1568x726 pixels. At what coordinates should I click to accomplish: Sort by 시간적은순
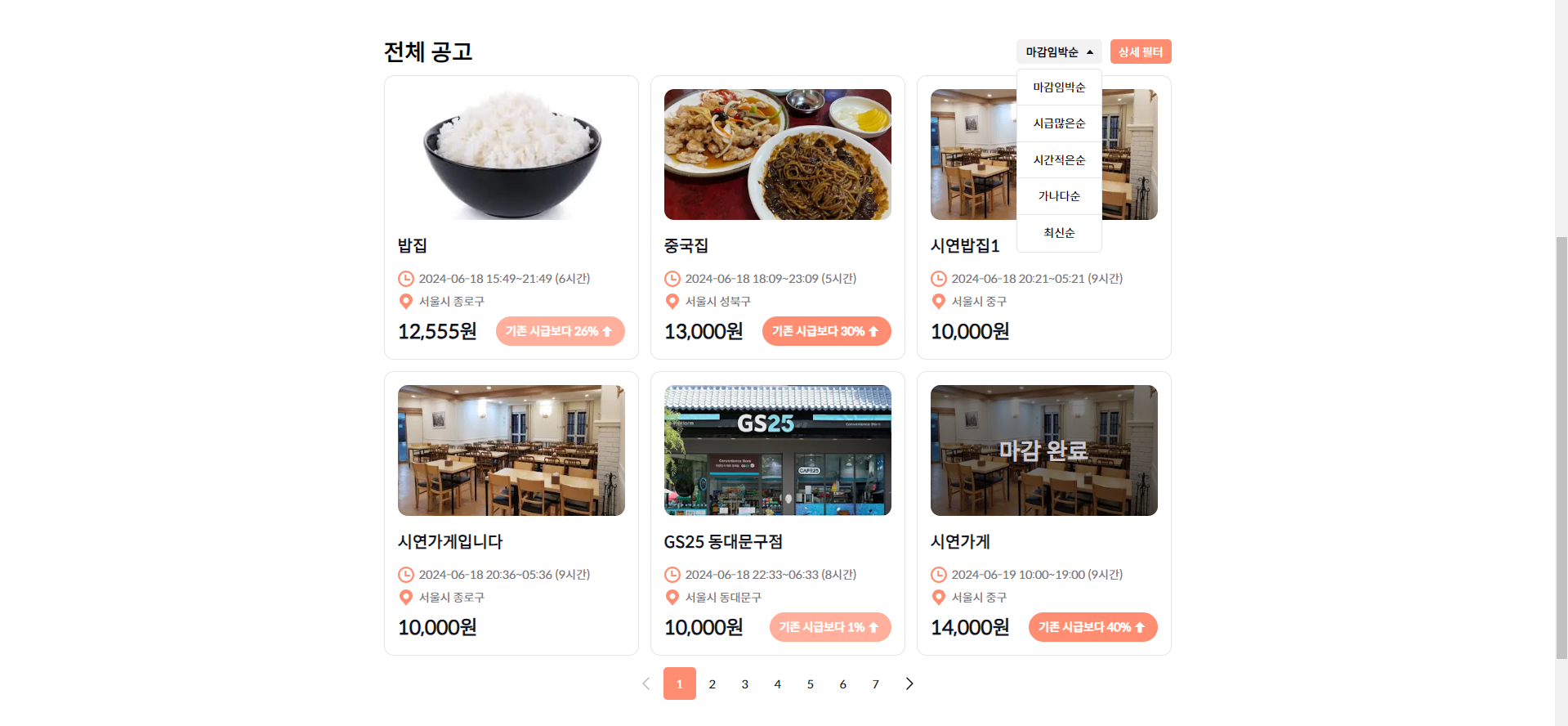1059,160
